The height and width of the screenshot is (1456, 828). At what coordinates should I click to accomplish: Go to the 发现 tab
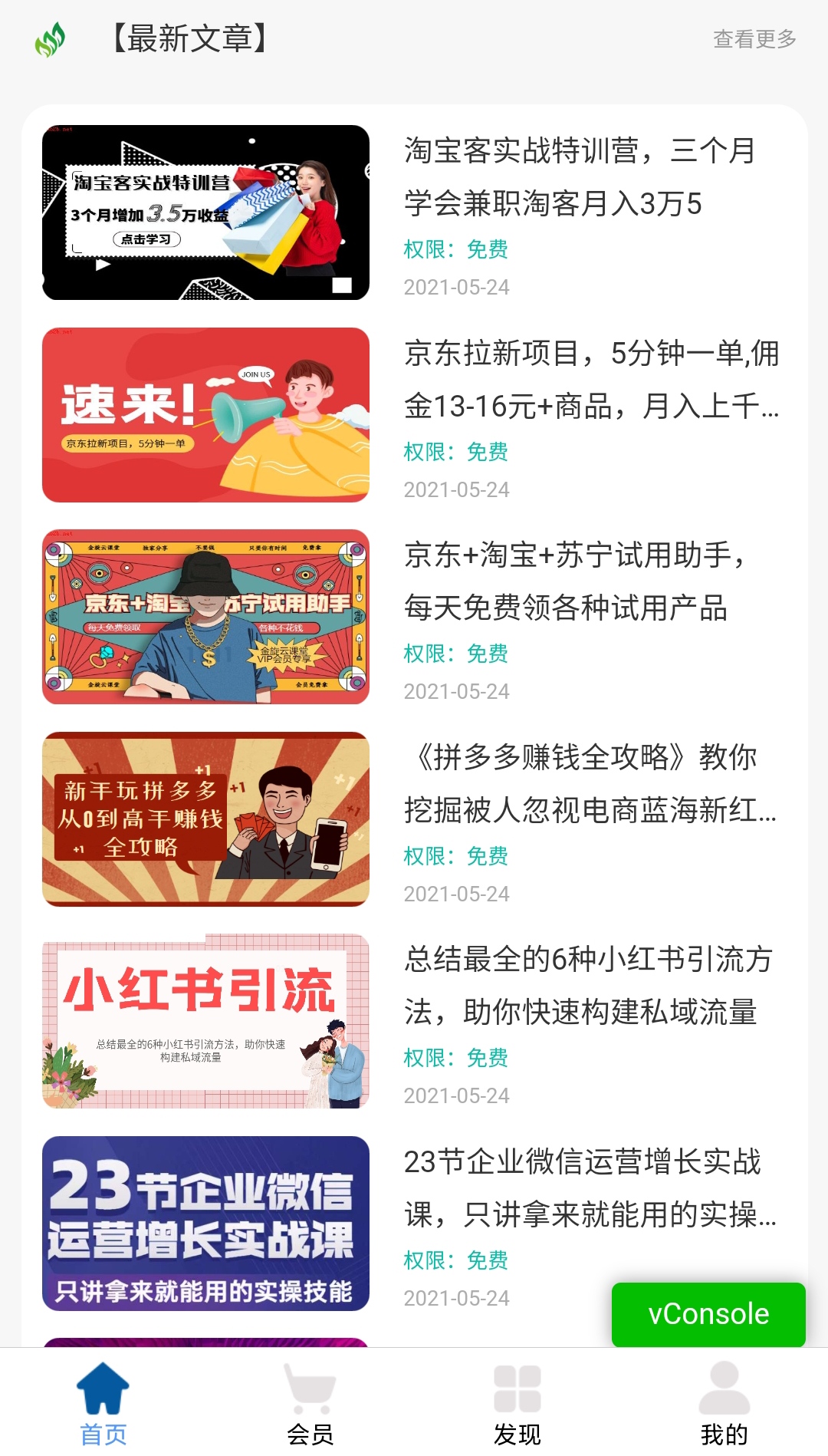[x=517, y=1404]
